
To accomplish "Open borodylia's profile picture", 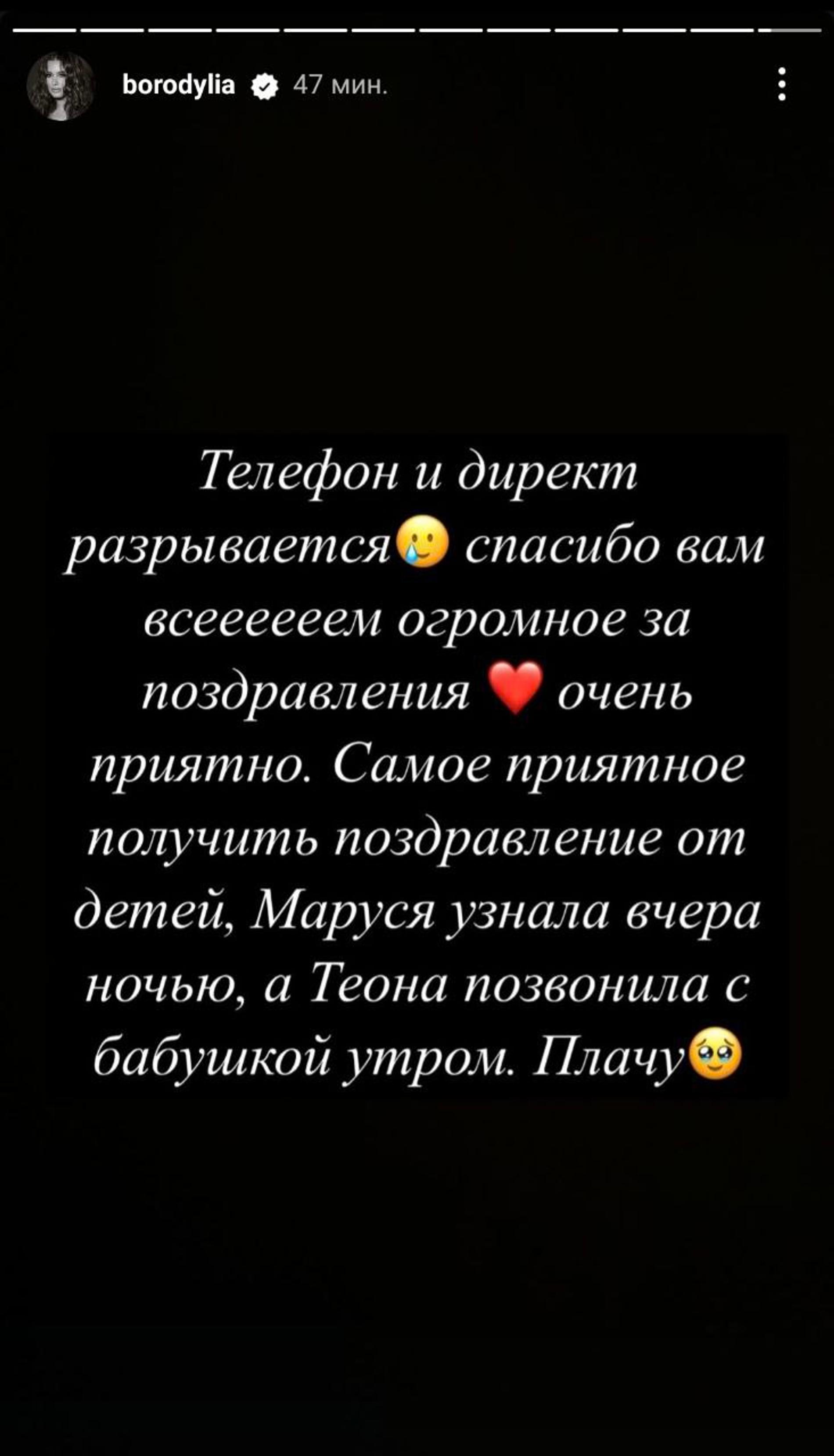I will click(60, 86).
